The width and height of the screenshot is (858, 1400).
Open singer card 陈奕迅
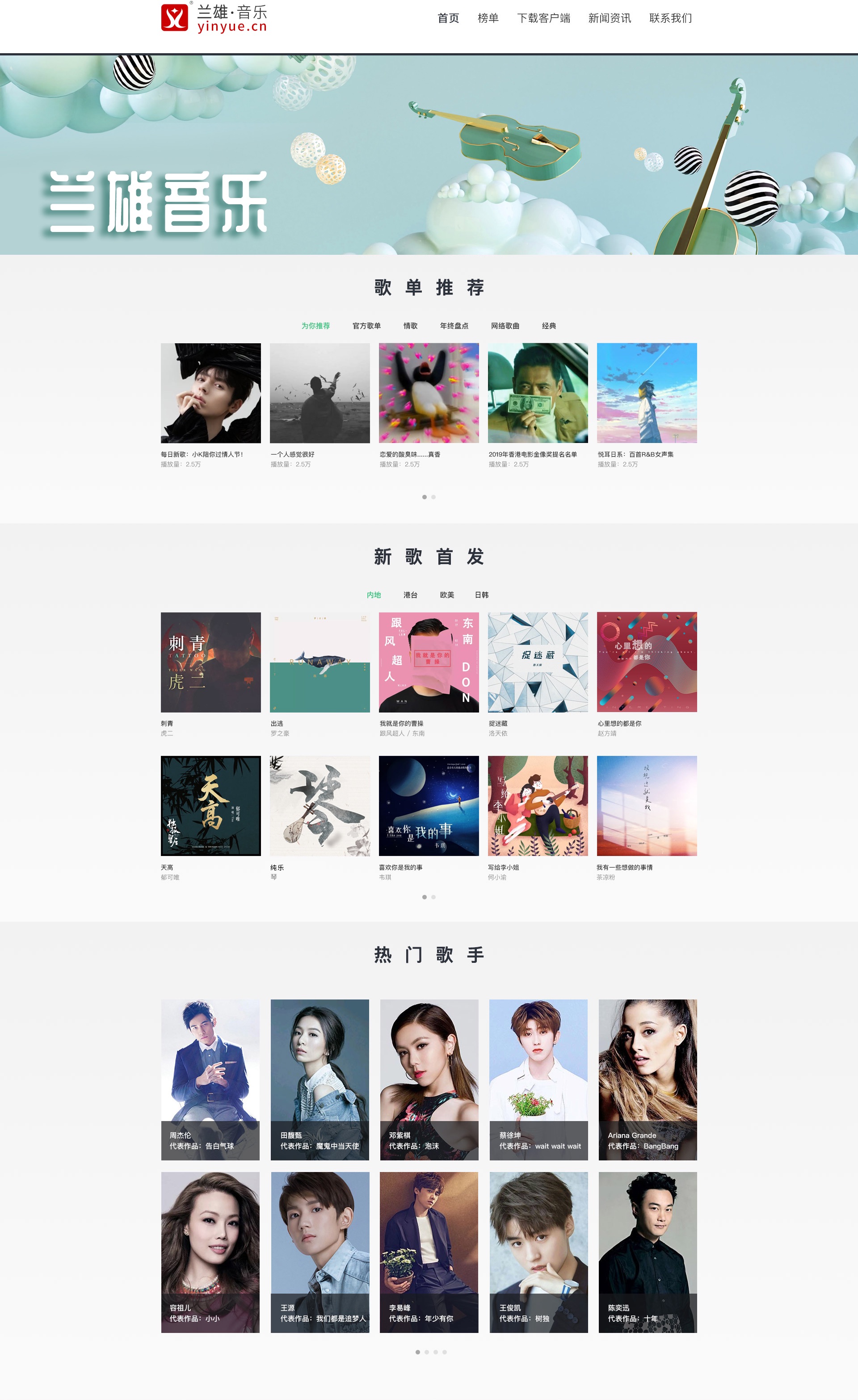coord(647,1252)
